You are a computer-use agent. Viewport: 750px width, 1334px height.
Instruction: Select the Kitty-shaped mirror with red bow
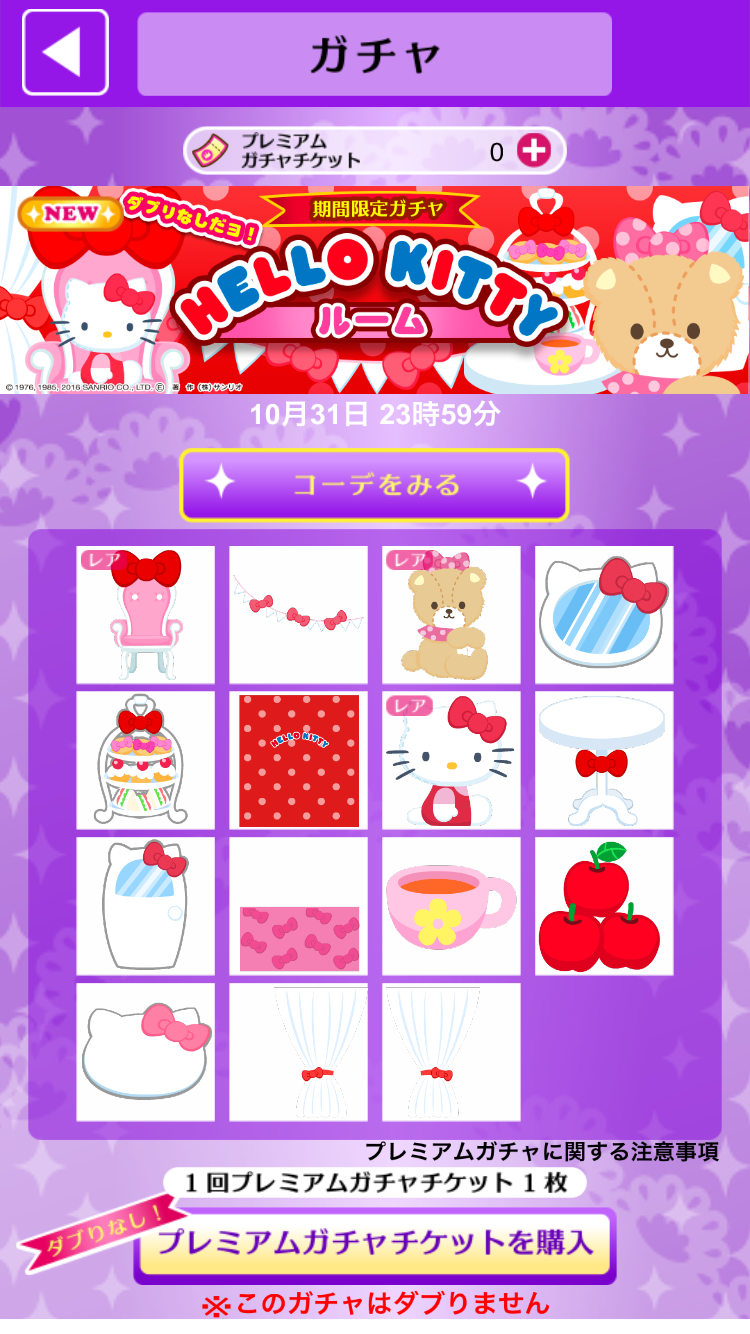click(604, 615)
